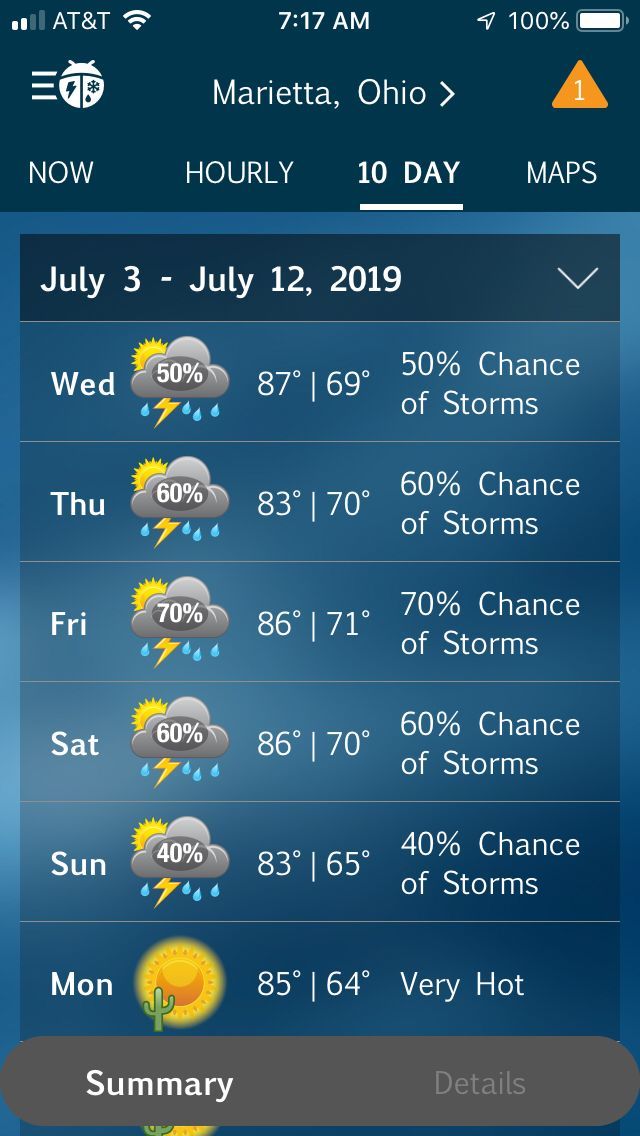
Task: Open Wed forecast with 50% storms
Action: pos(320,383)
